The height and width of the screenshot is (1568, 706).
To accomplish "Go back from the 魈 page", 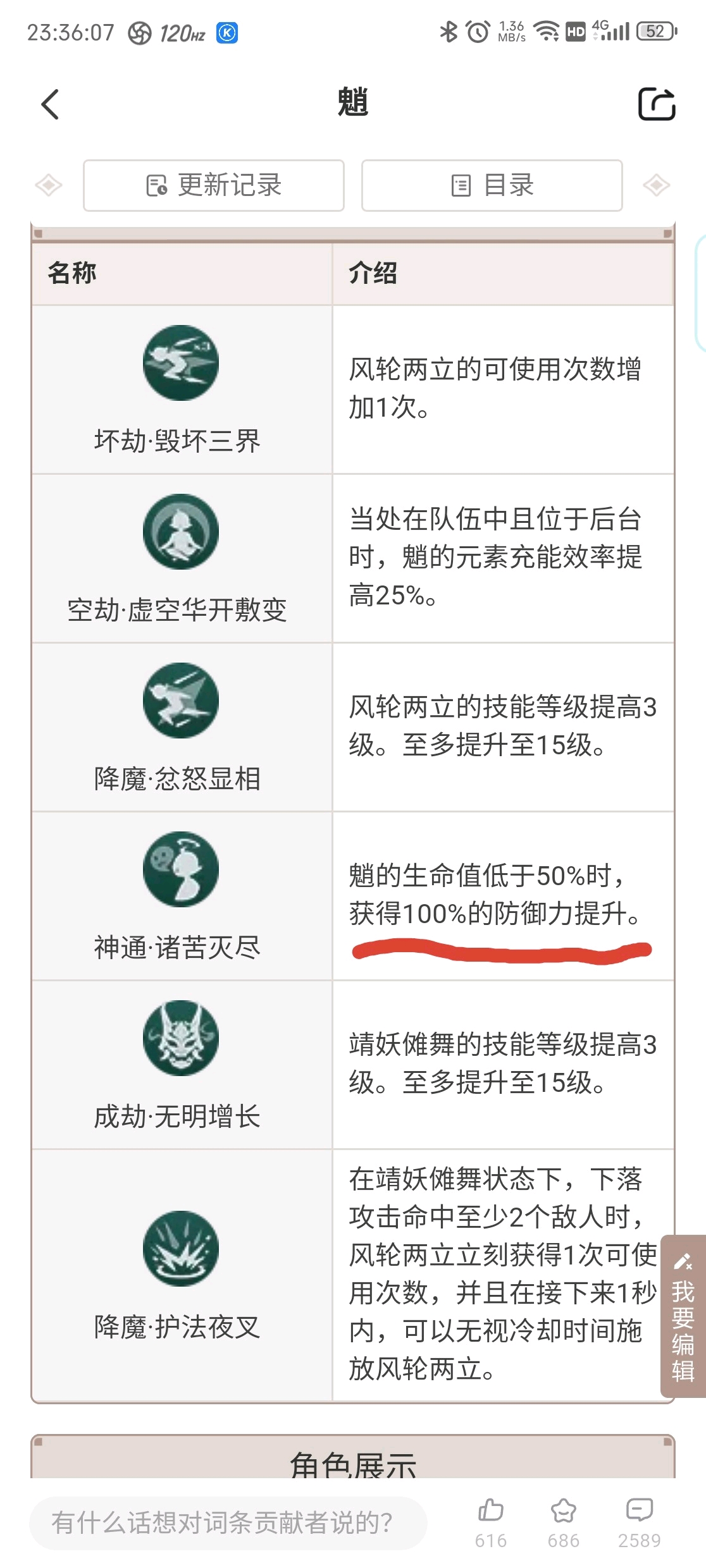I will tap(50, 104).
